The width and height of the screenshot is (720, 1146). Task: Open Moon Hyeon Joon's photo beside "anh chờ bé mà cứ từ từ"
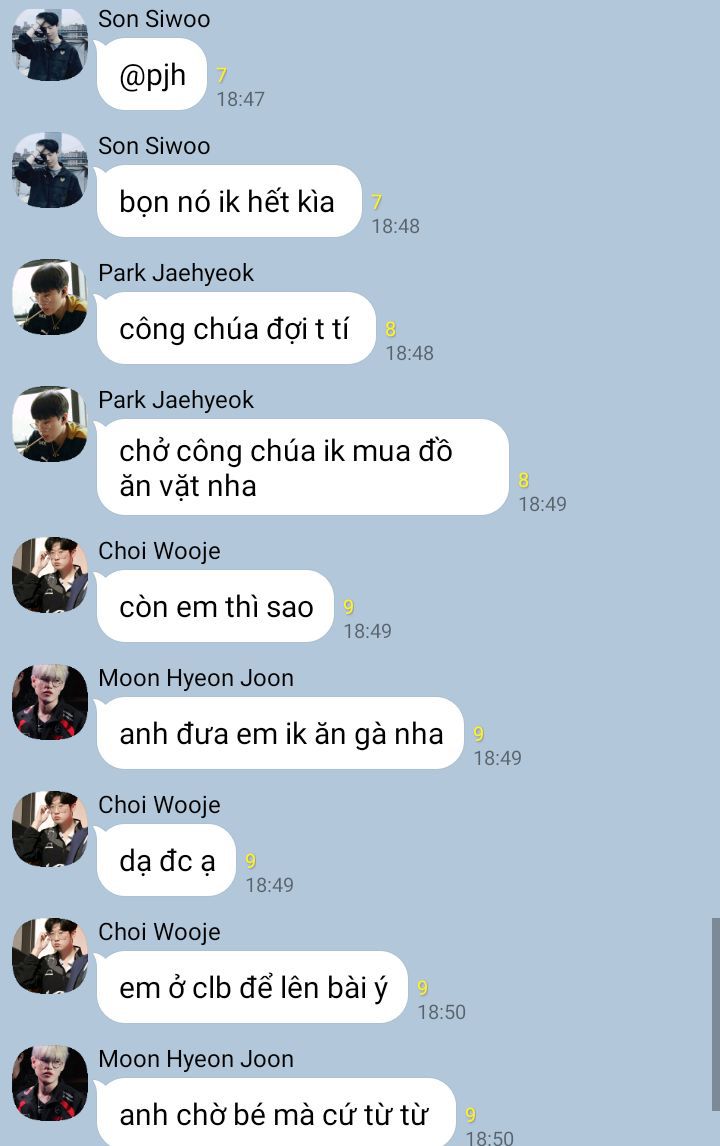(x=50, y=1084)
